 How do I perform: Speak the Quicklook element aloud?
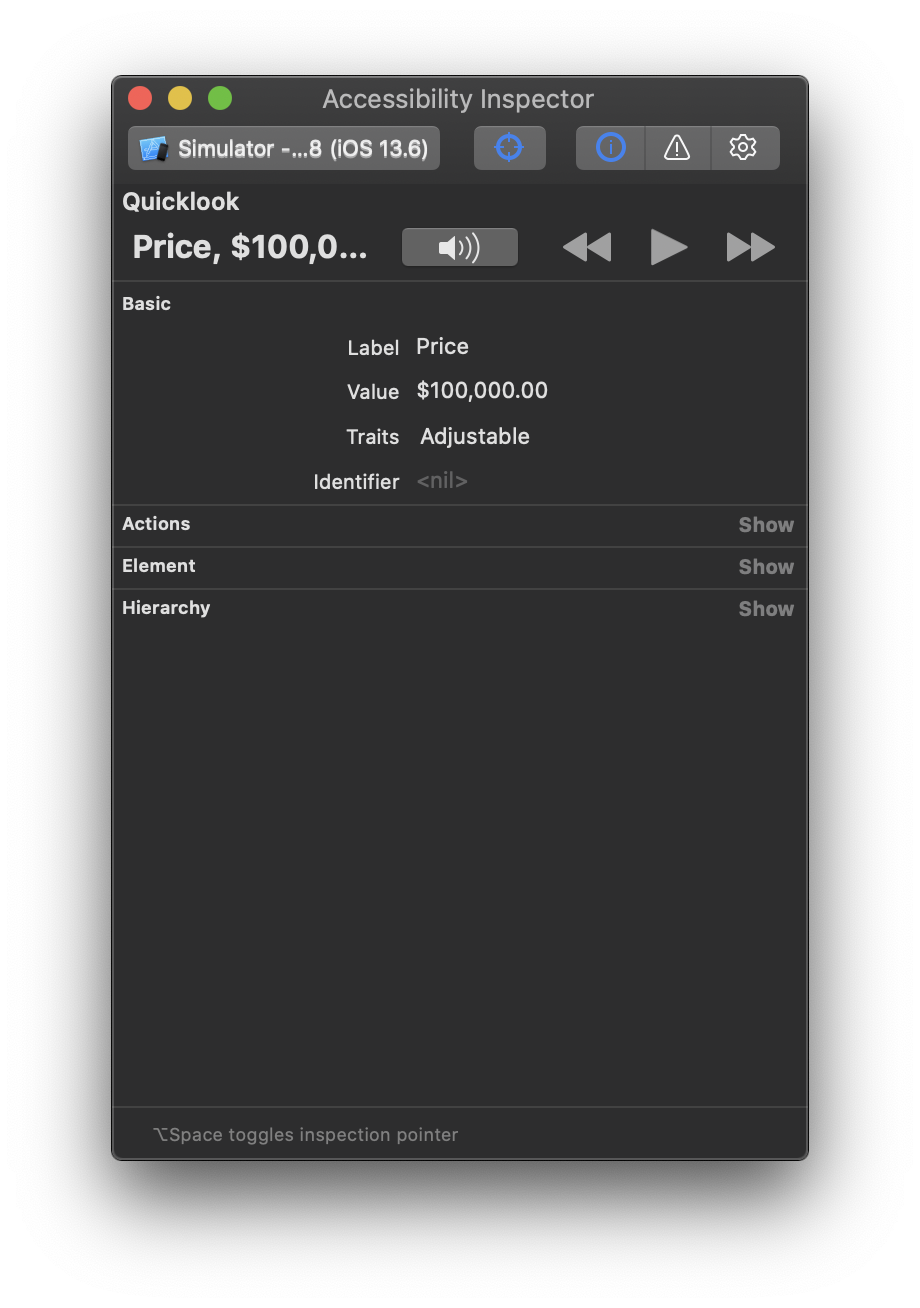[459, 247]
